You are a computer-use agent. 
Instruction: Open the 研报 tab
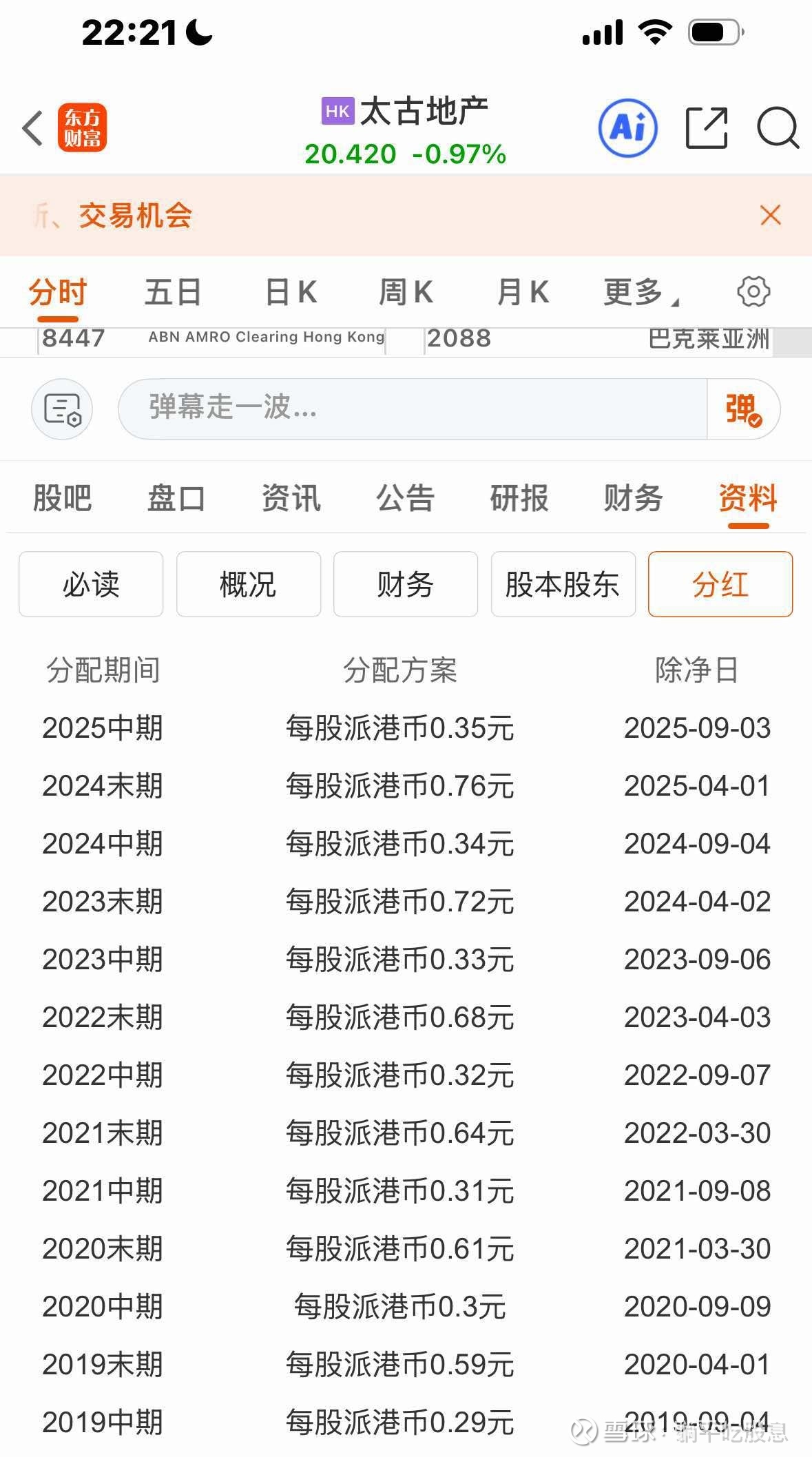519,498
